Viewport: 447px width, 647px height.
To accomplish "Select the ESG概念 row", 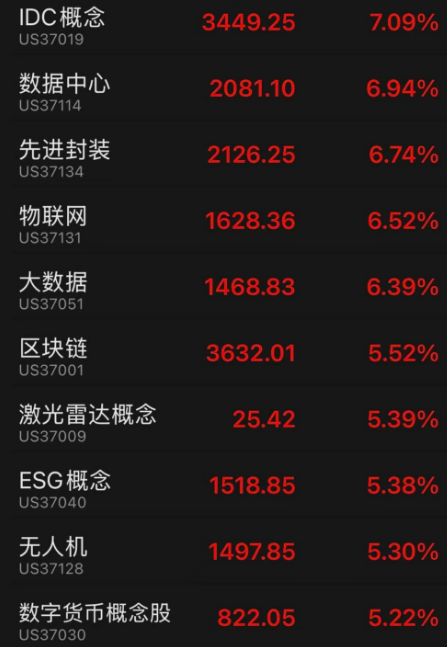I will coord(223,486).
